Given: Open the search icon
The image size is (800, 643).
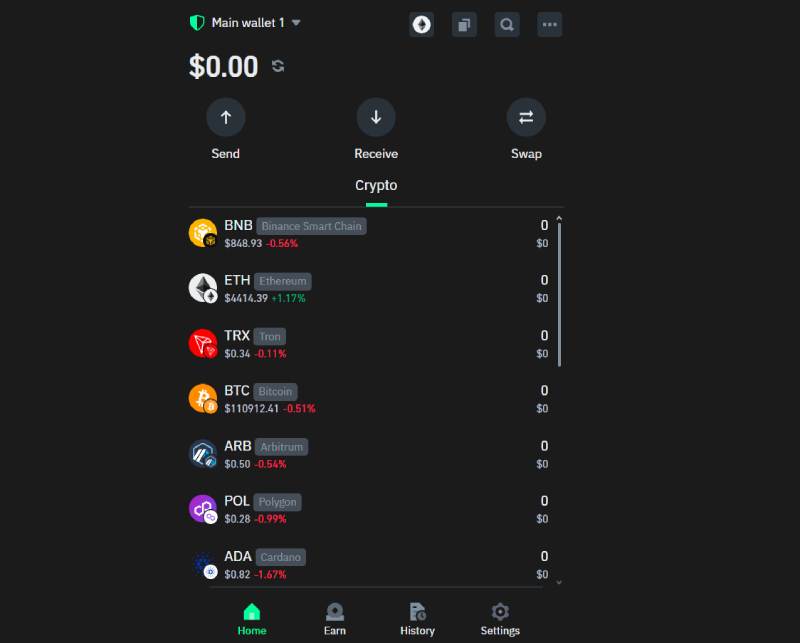Looking at the screenshot, I should pyautogui.click(x=507, y=25).
